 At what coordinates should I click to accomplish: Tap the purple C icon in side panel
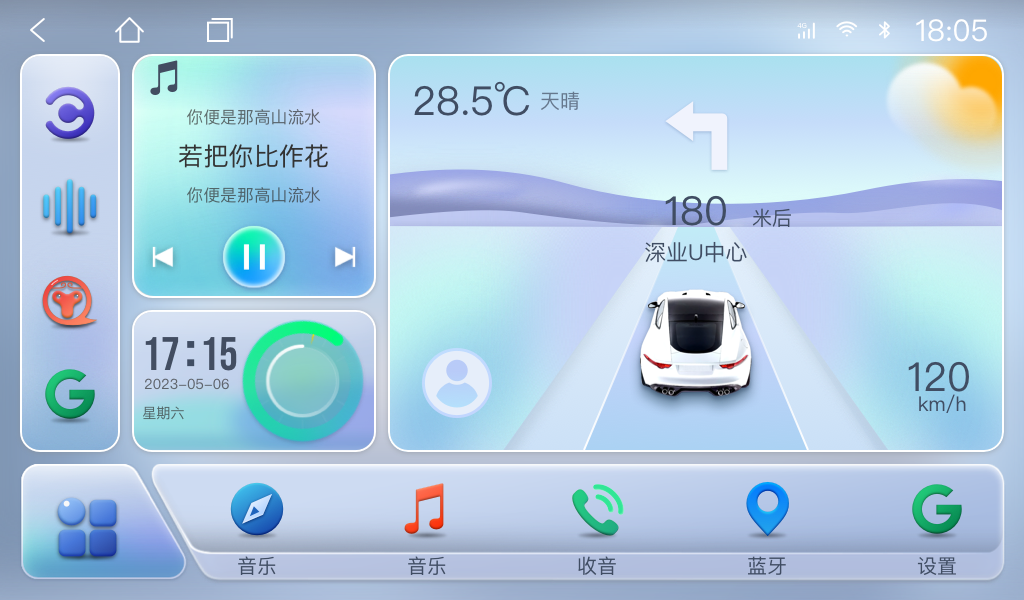[69, 114]
